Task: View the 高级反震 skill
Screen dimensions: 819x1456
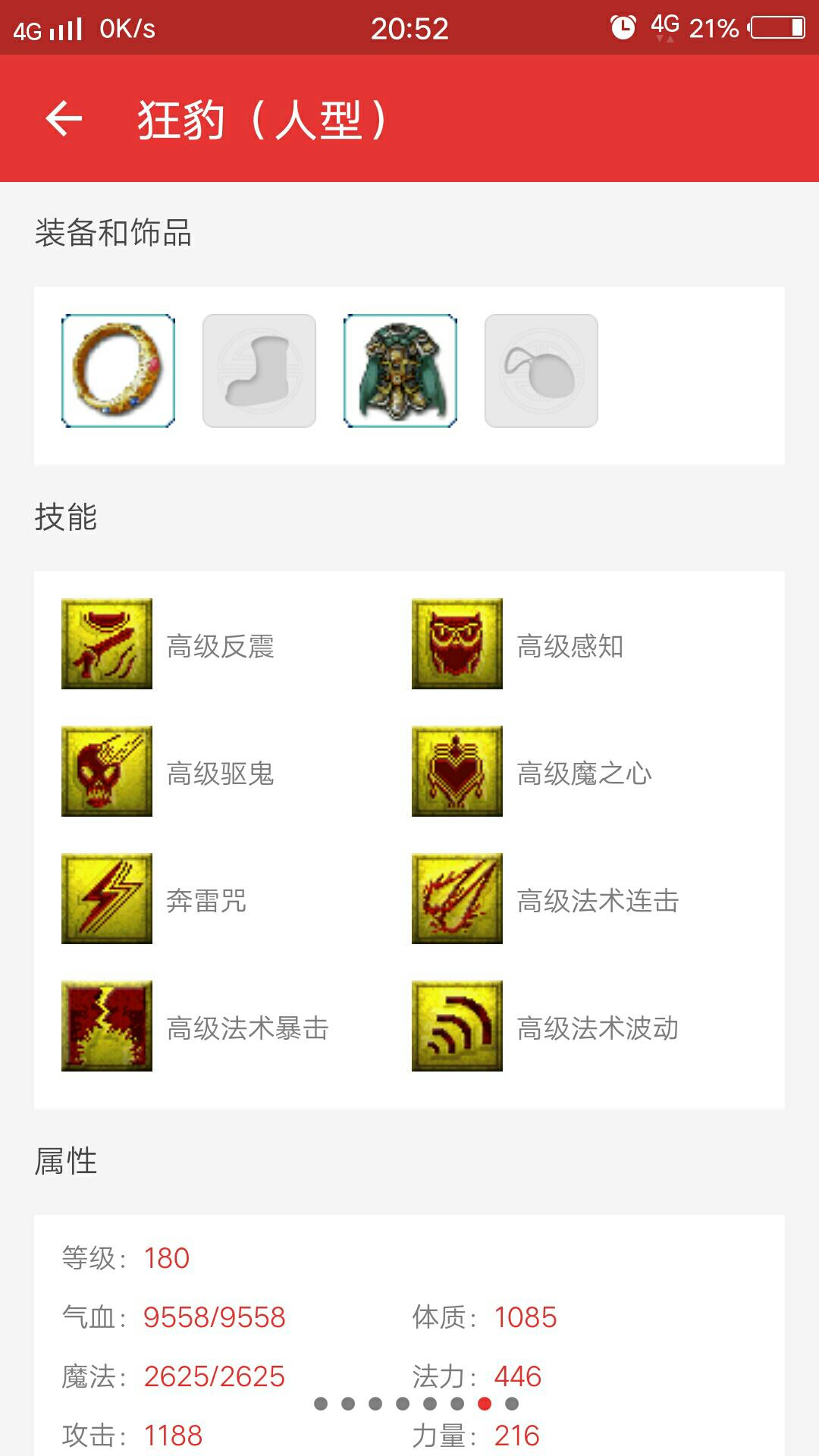Action: (x=107, y=644)
